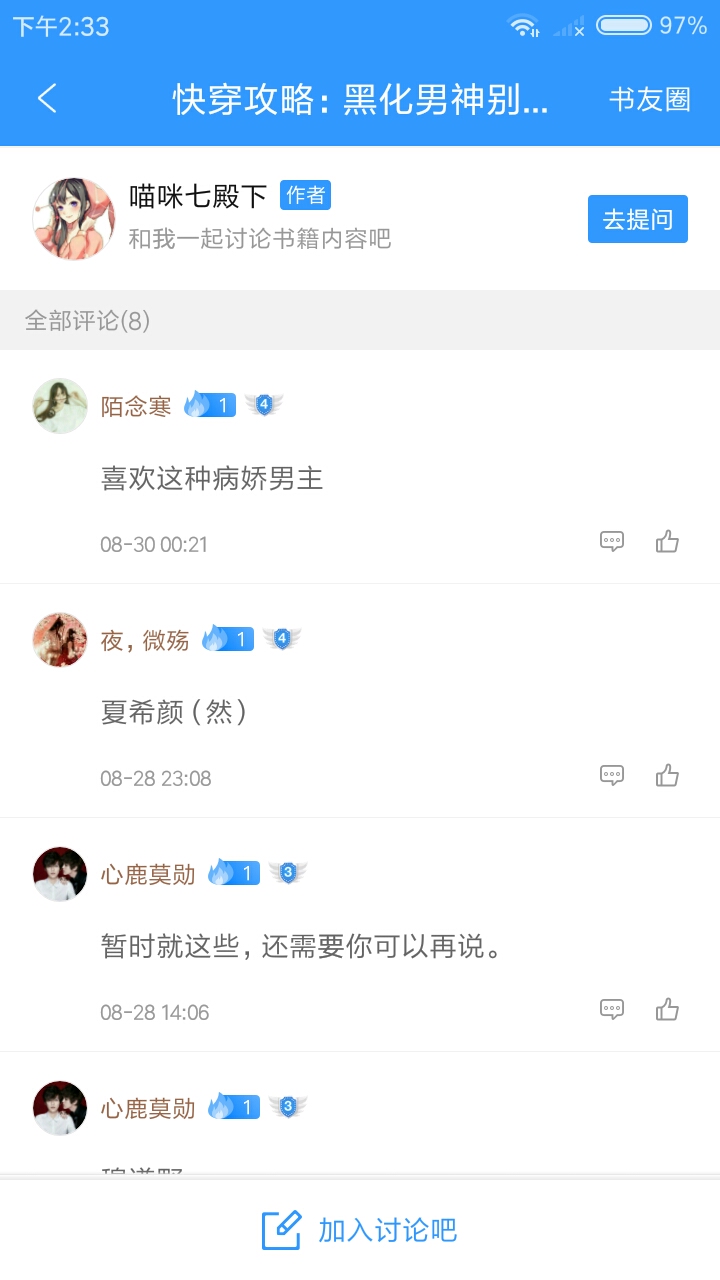Image resolution: width=720 pixels, height=1280 pixels.
Task: Reply to the 暂时就这些 comment
Action: coord(612,1010)
